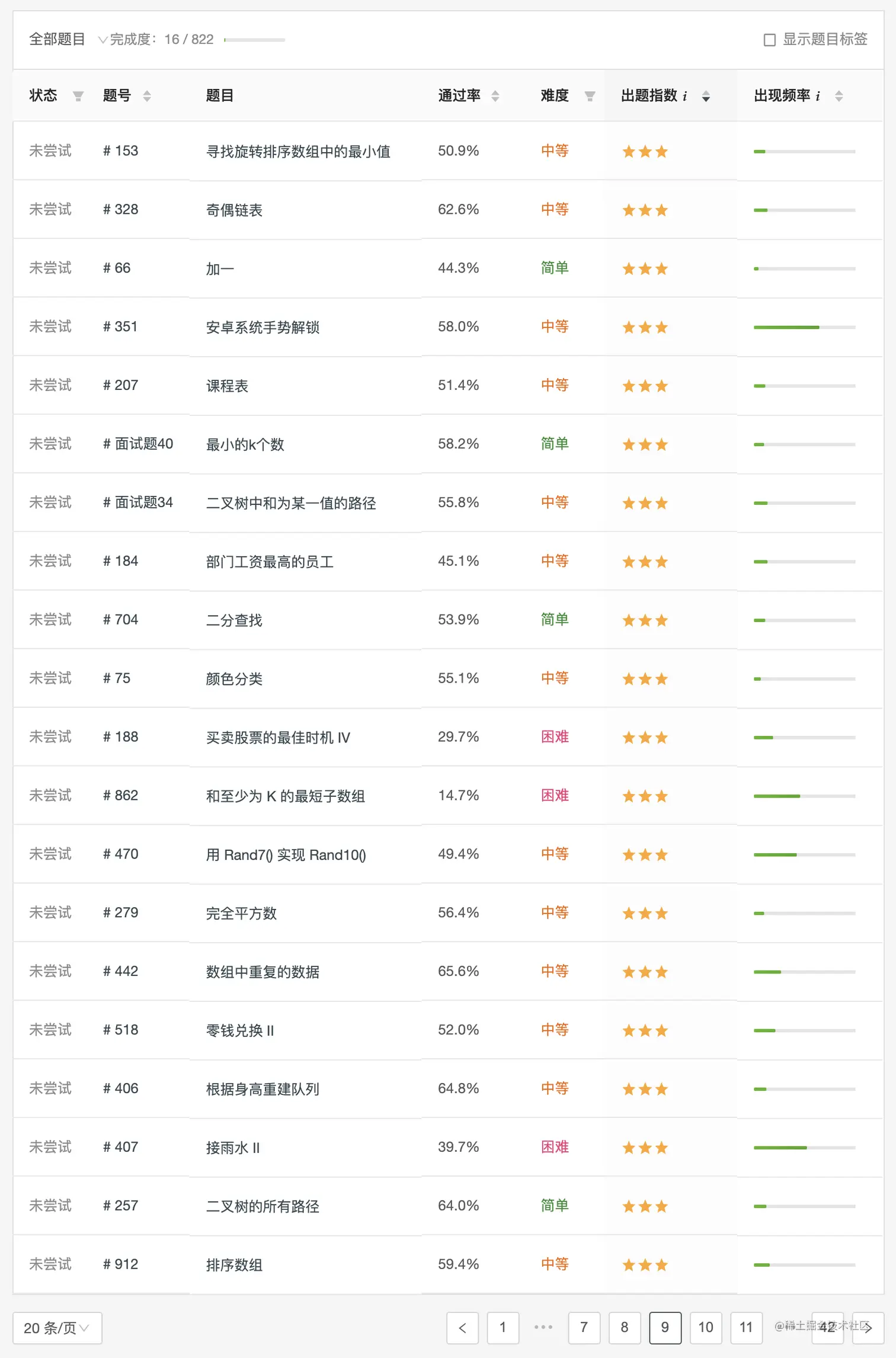Viewport: 896px width, 1358px height.
Task: Open problem 奇偶链表
Action: pyautogui.click(x=234, y=210)
